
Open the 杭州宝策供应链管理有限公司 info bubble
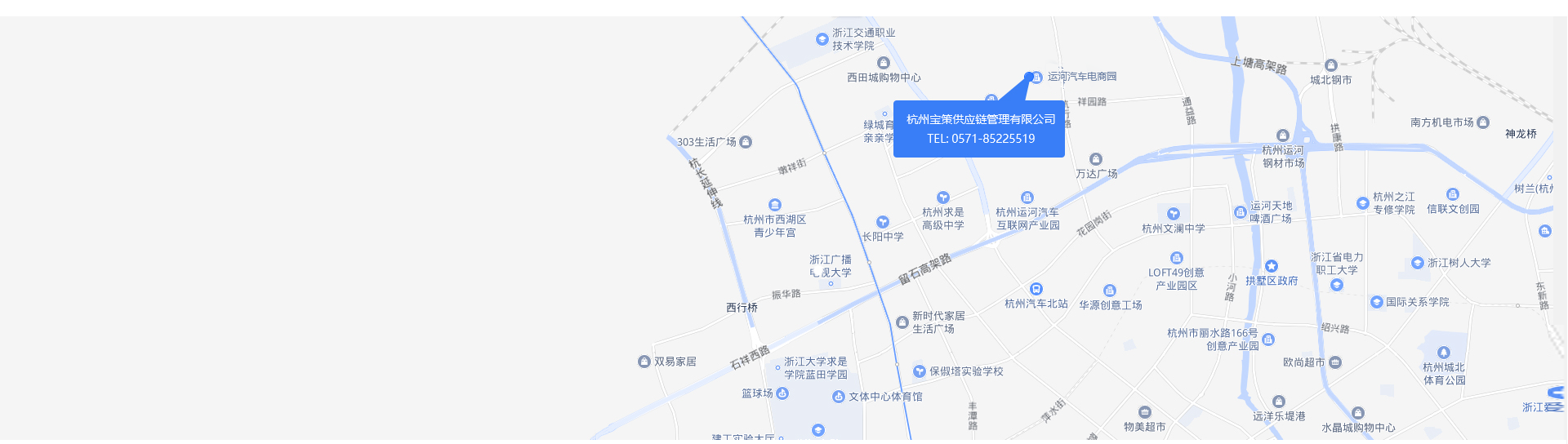click(979, 129)
